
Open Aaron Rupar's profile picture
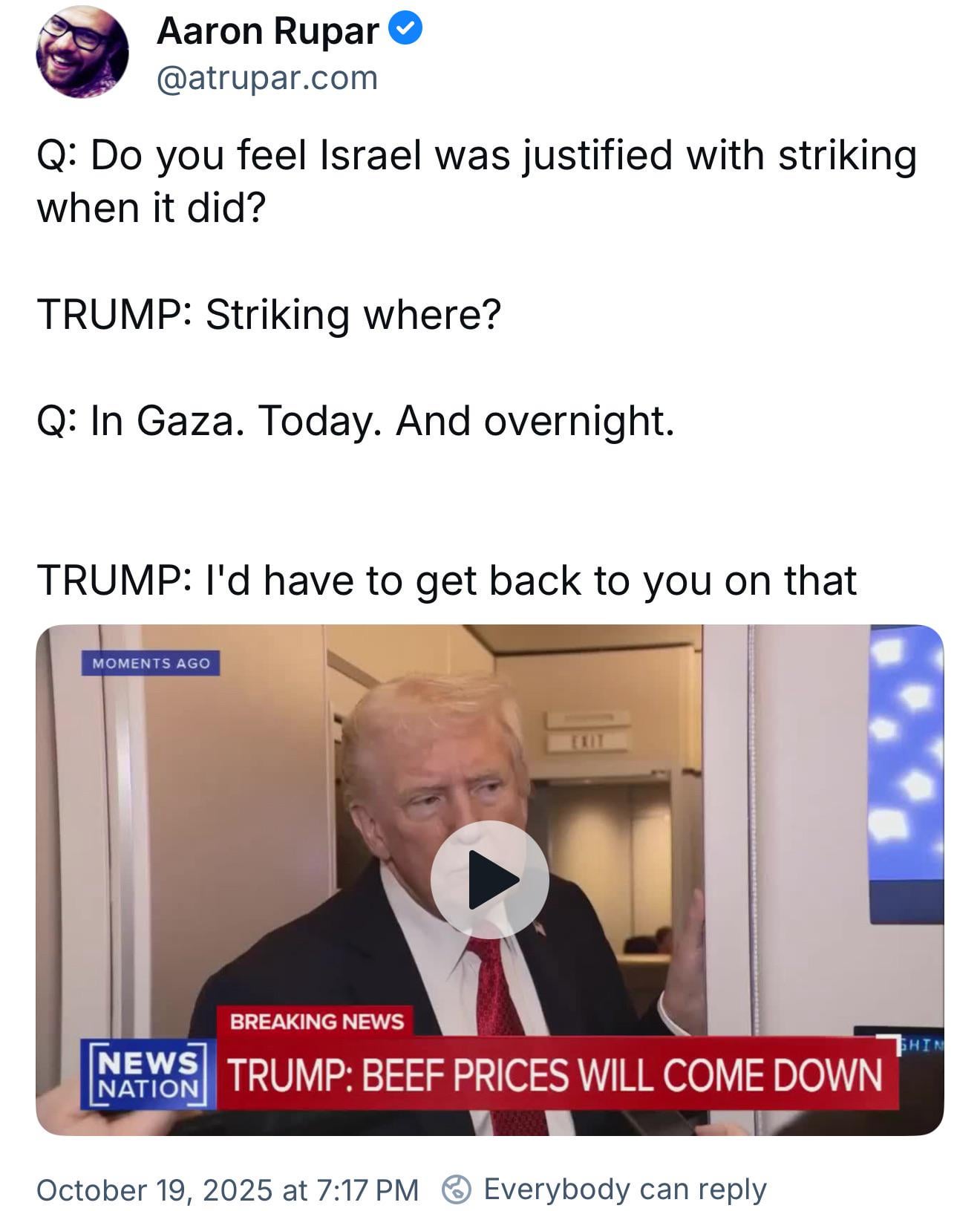click(82, 52)
